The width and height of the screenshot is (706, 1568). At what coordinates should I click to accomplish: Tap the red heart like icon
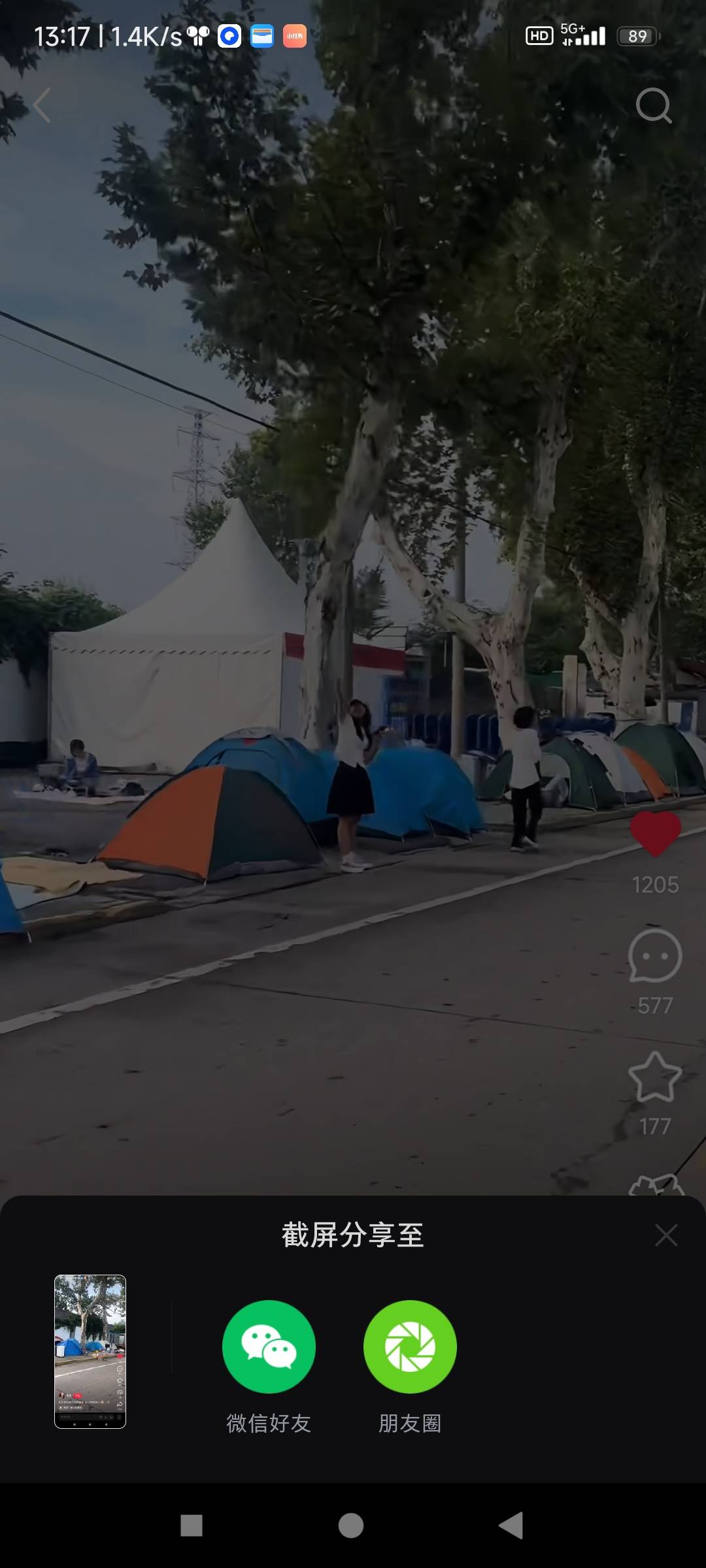pyautogui.click(x=655, y=834)
